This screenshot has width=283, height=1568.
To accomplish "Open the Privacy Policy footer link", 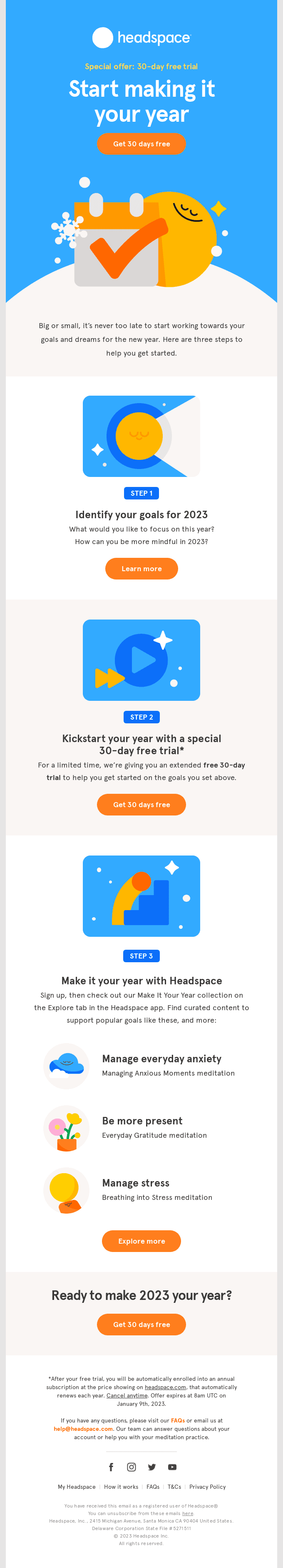I will pyautogui.click(x=207, y=1486).
